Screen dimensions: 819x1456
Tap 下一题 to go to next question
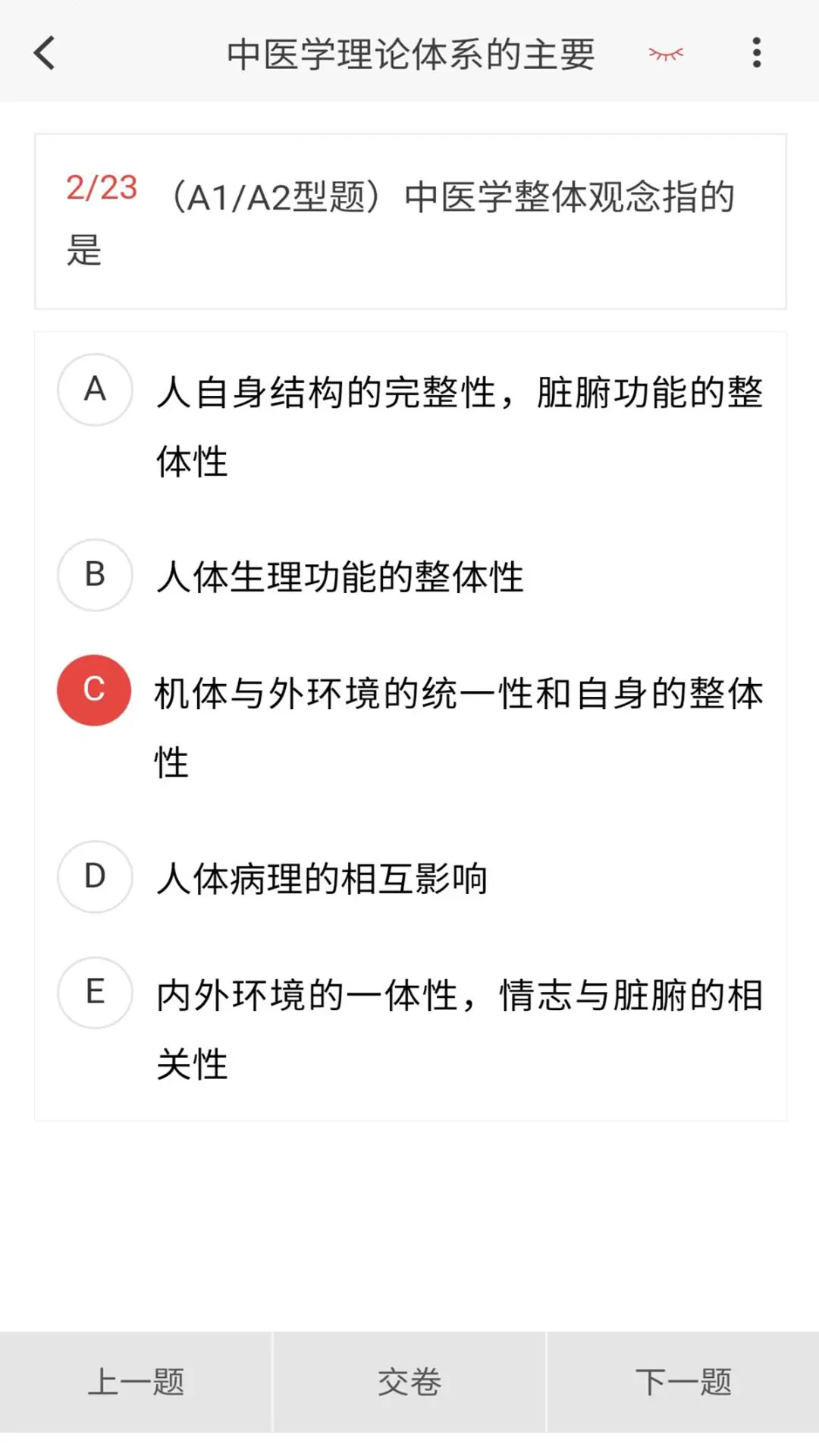pos(683,1382)
